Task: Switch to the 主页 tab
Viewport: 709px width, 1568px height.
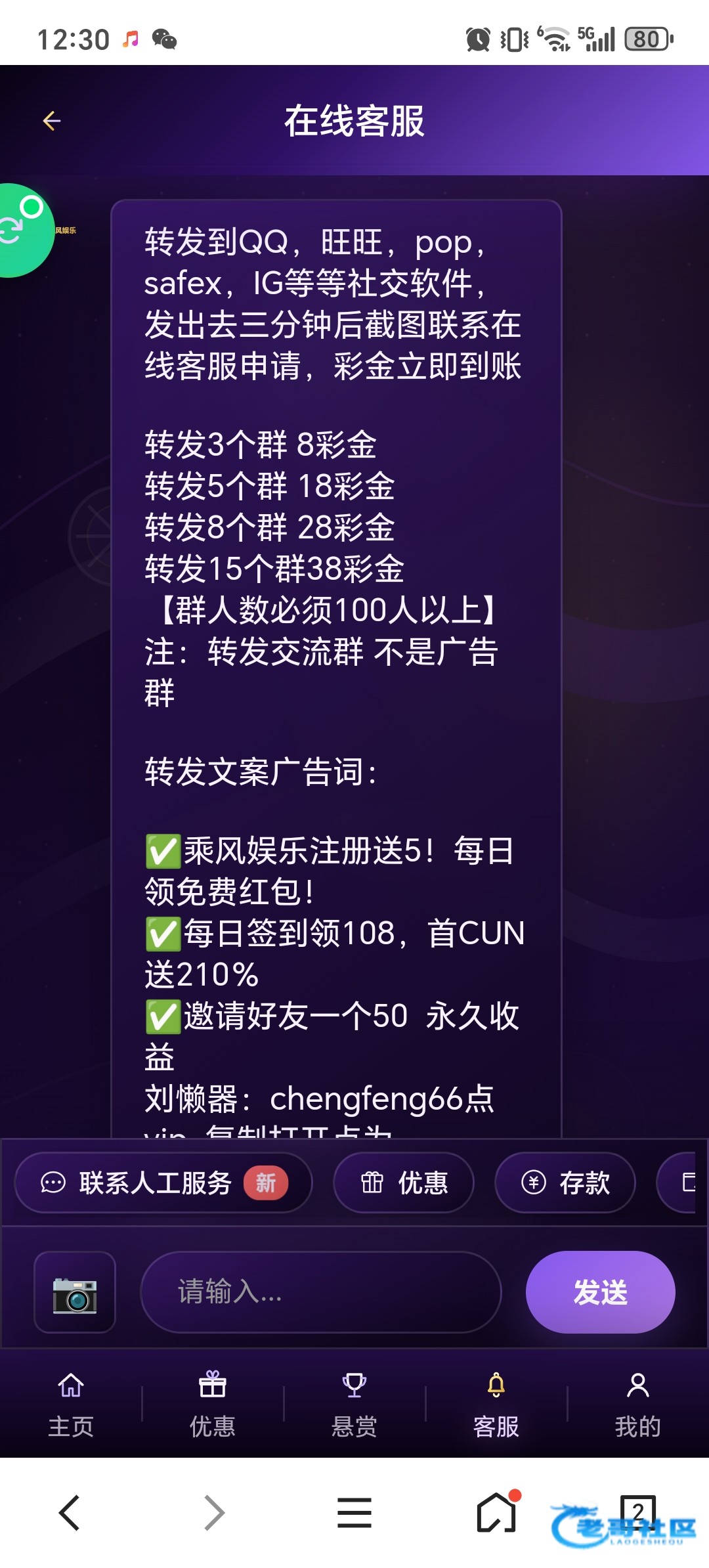Action: 71,1405
